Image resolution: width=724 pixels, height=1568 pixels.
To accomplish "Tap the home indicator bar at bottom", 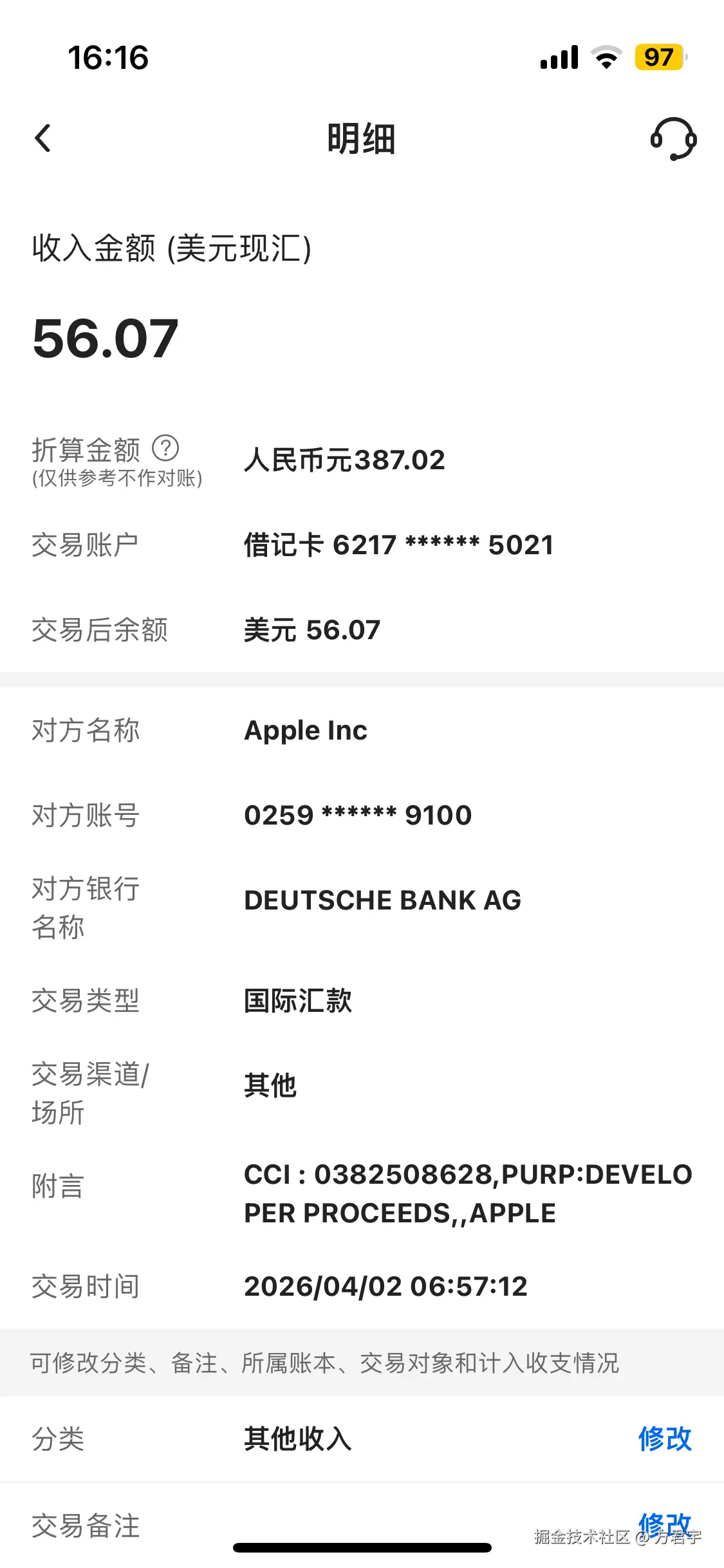I will coord(362,1548).
